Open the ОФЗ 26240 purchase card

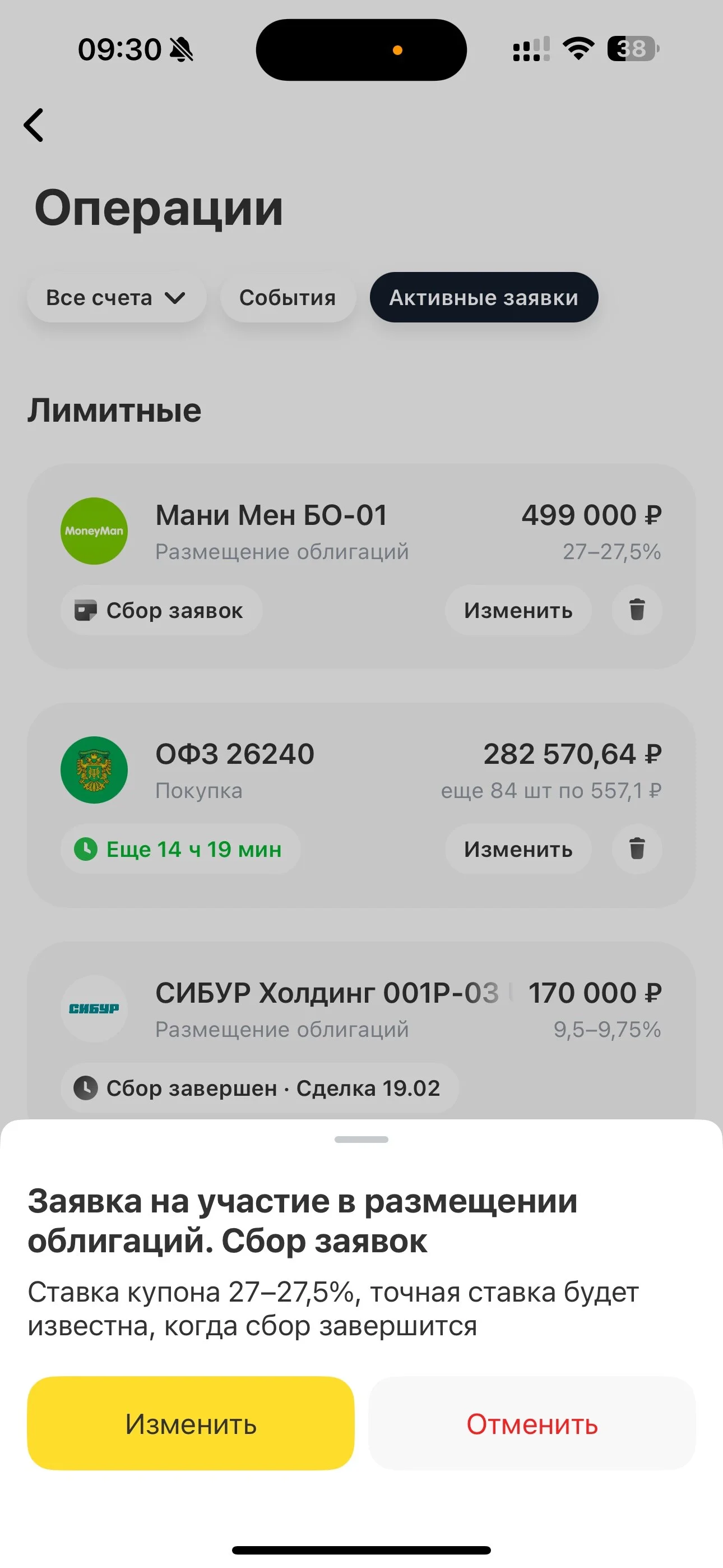[x=361, y=805]
